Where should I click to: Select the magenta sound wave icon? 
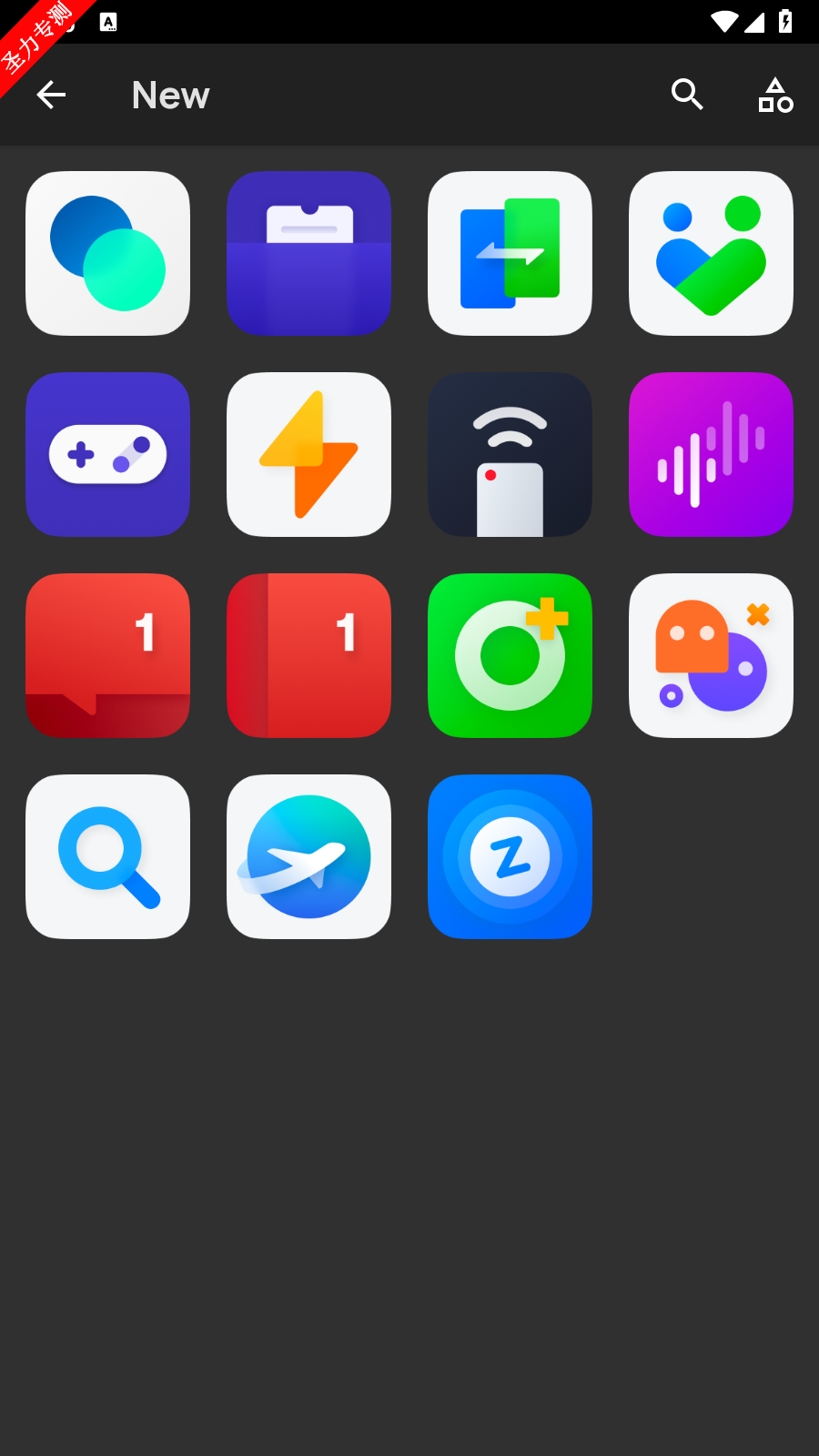click(712, 455)
